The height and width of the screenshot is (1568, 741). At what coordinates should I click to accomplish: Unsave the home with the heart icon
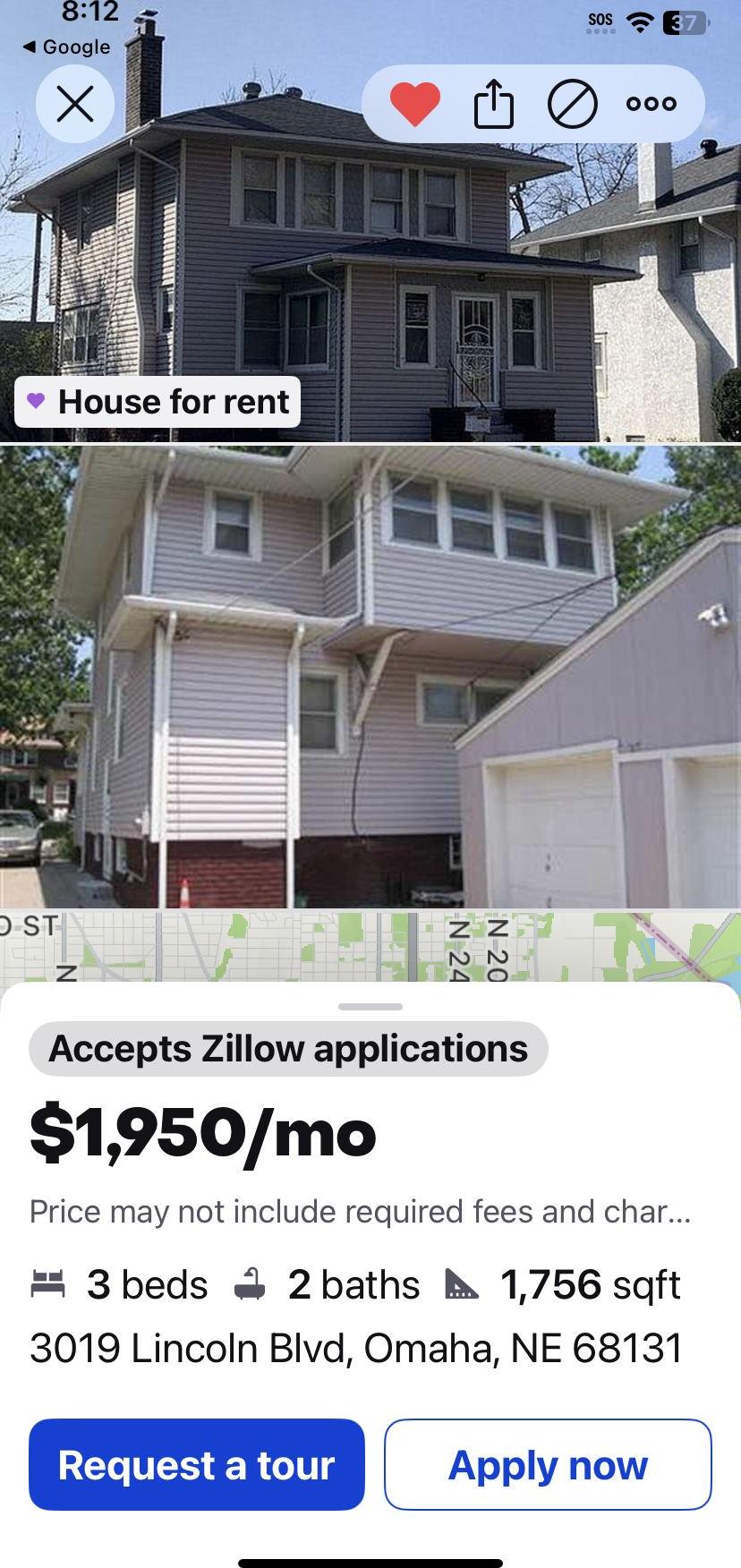point(415,104)
